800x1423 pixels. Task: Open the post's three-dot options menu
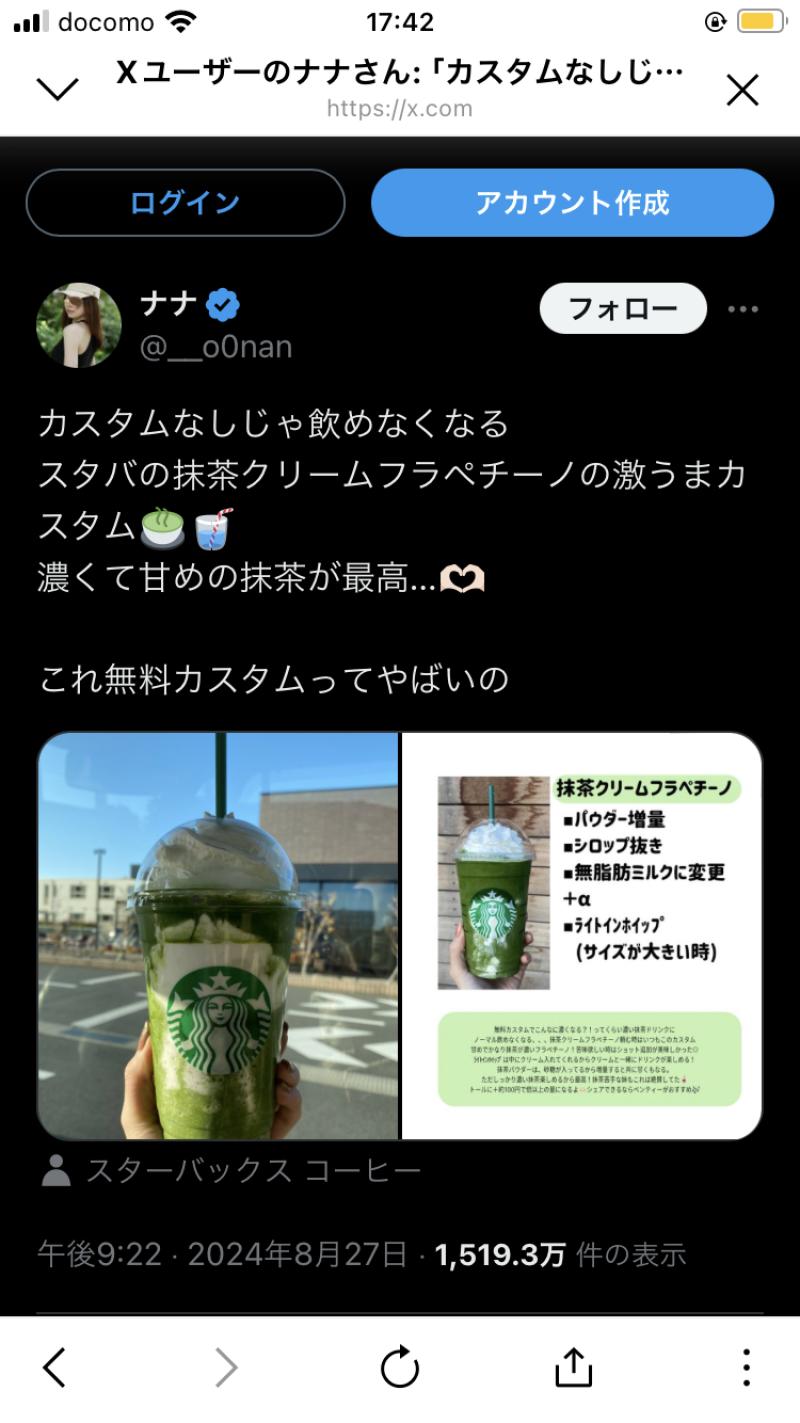coord(743,309)
